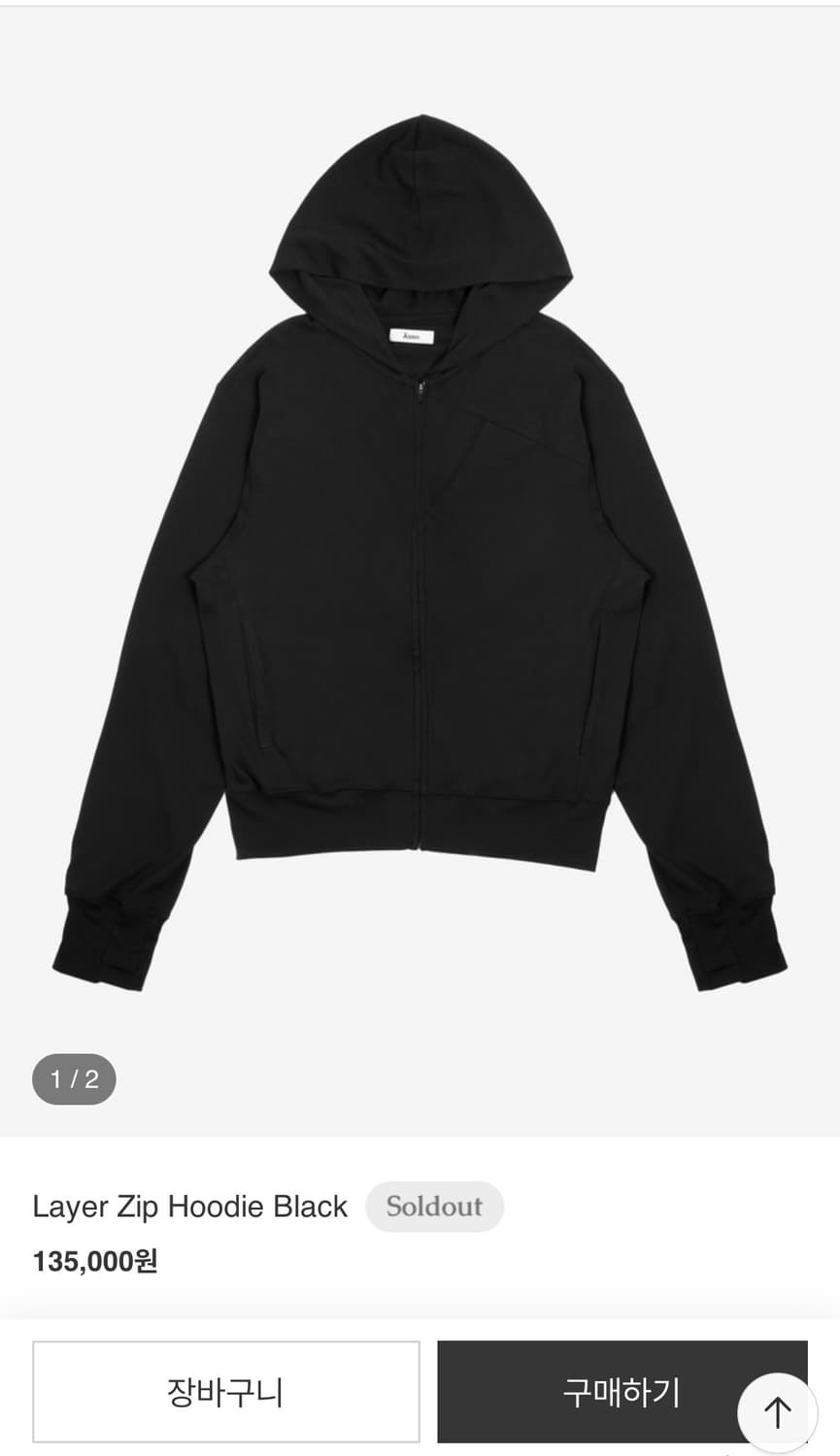
Task: Open the Layer Zip Hoodie Black product title
Action: point(190,1207)
